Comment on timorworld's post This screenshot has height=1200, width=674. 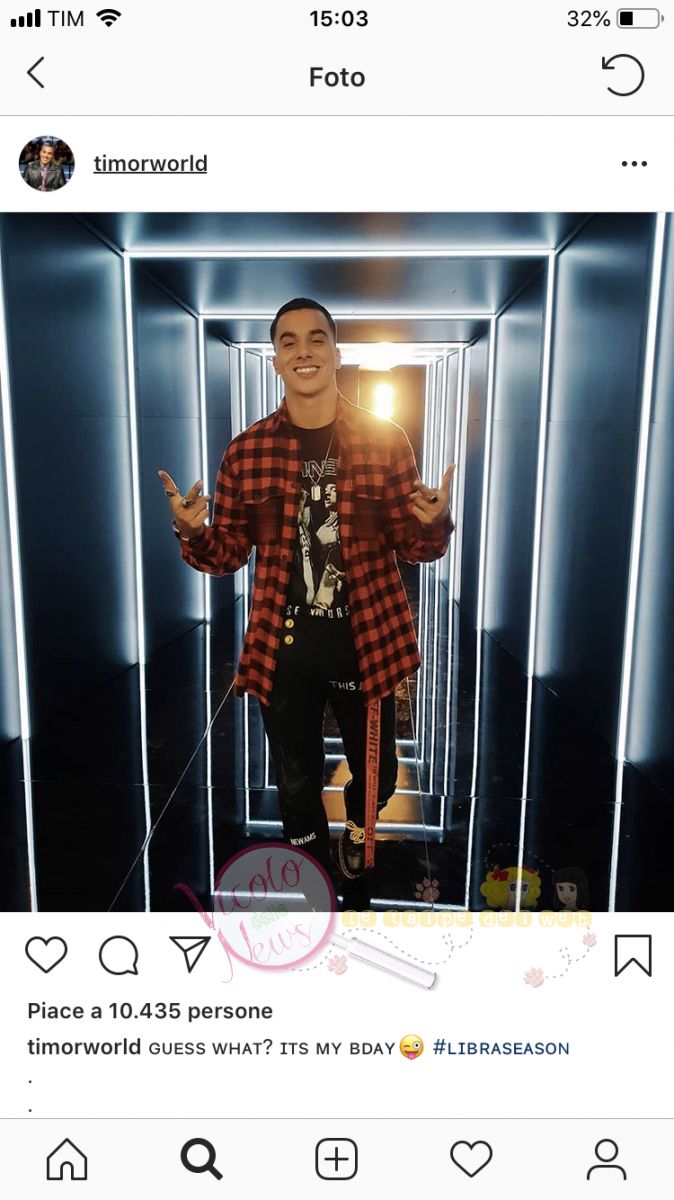(x=118, y=955)
